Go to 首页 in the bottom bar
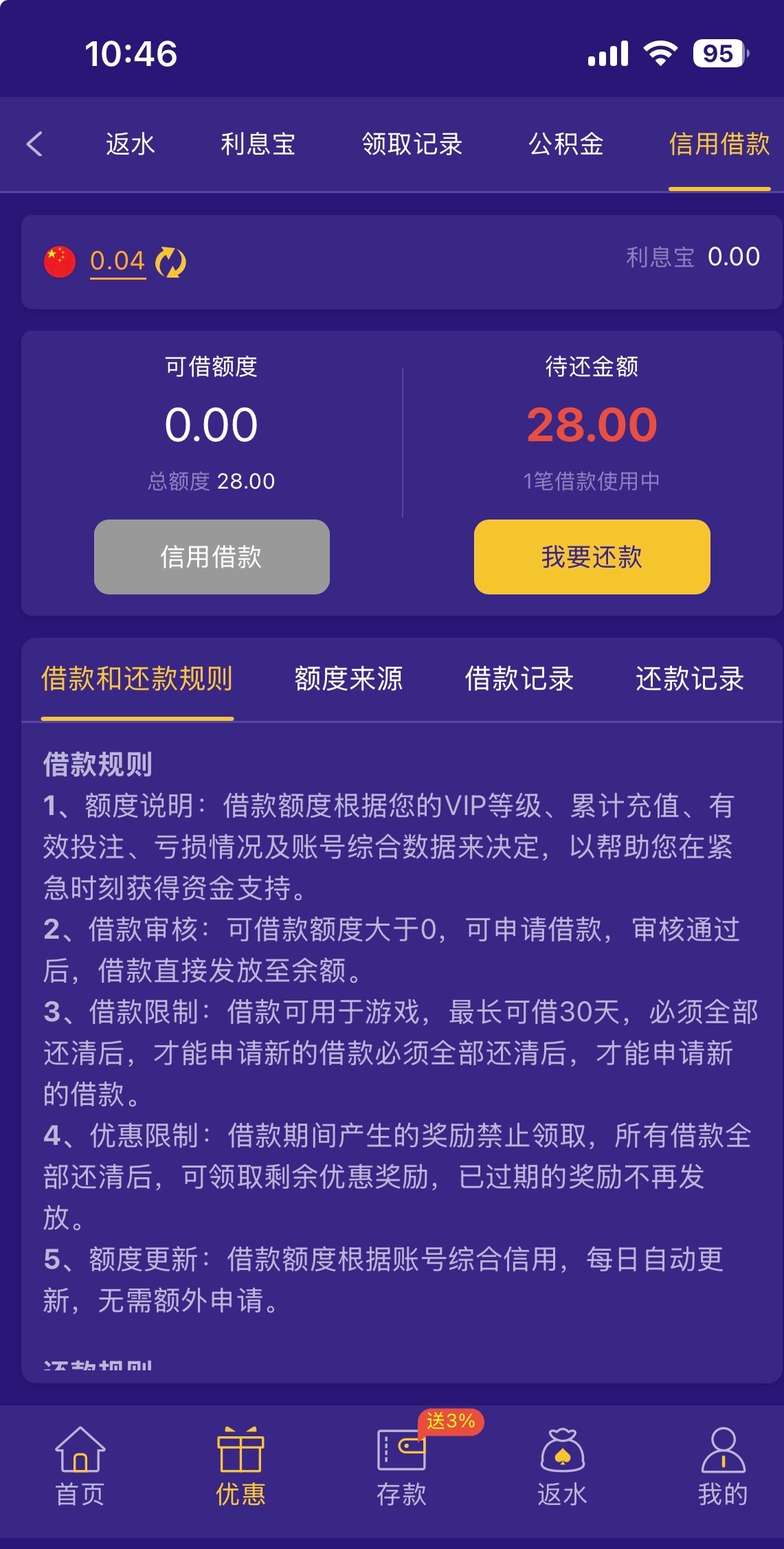 click(x=80, y=1467)
